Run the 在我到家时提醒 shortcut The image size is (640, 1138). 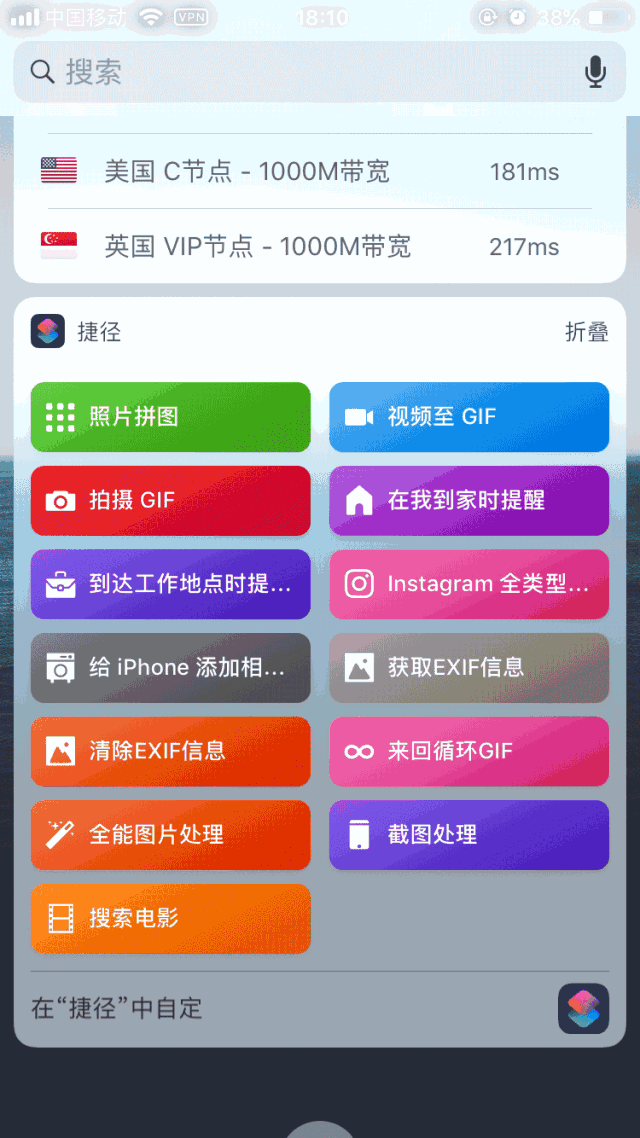[x=469, y=501]
